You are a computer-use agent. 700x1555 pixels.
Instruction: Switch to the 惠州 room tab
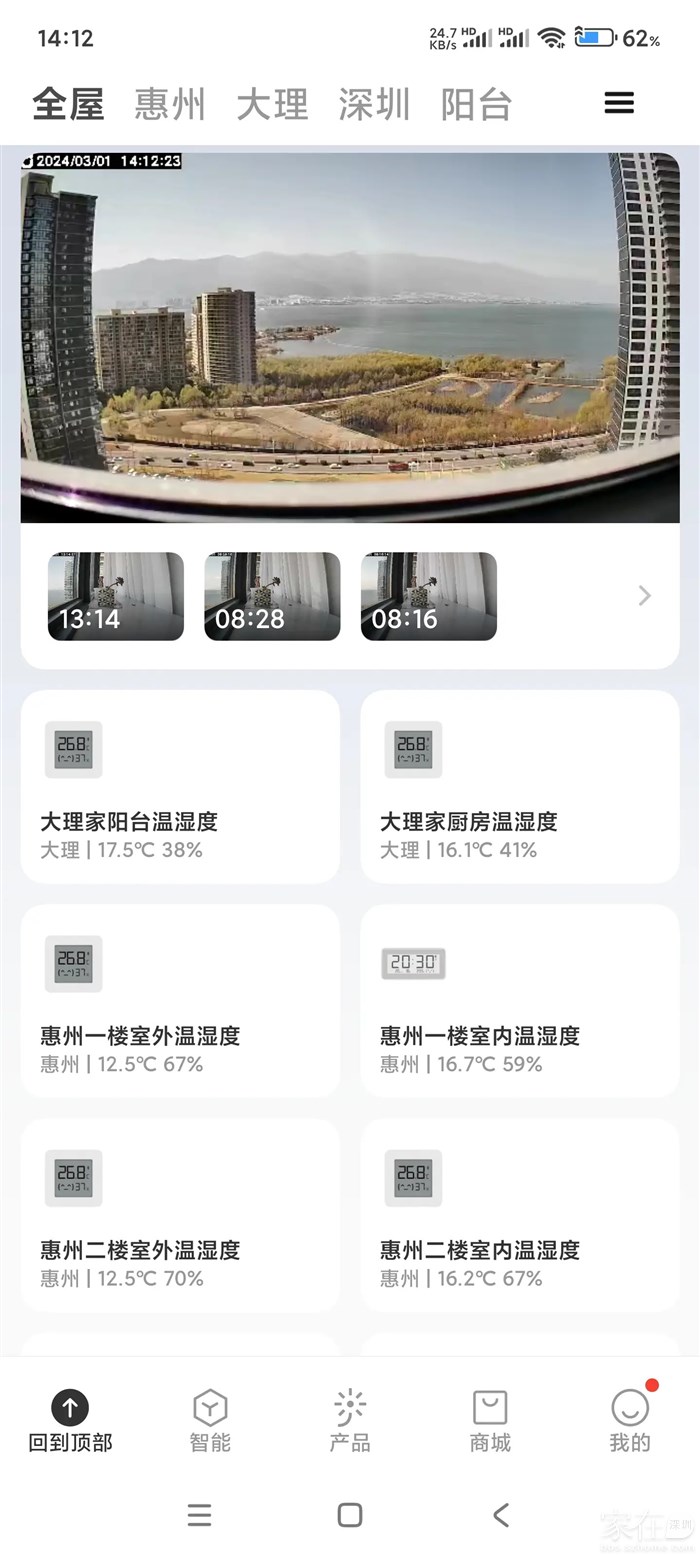(170, 104)
